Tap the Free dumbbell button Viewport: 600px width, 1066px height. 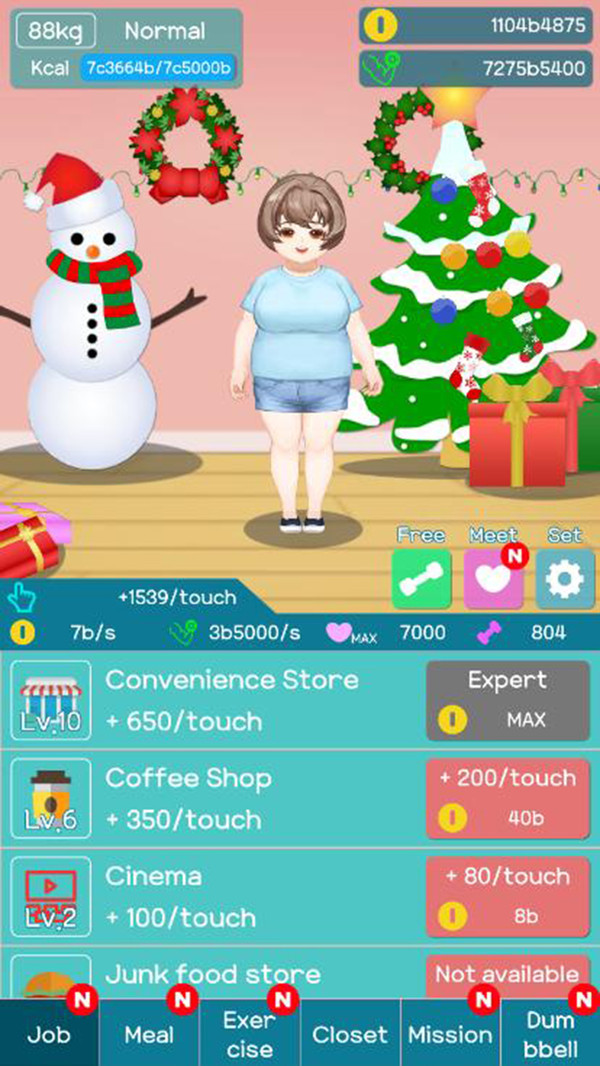pyautogui.click(x=421, y=578)
